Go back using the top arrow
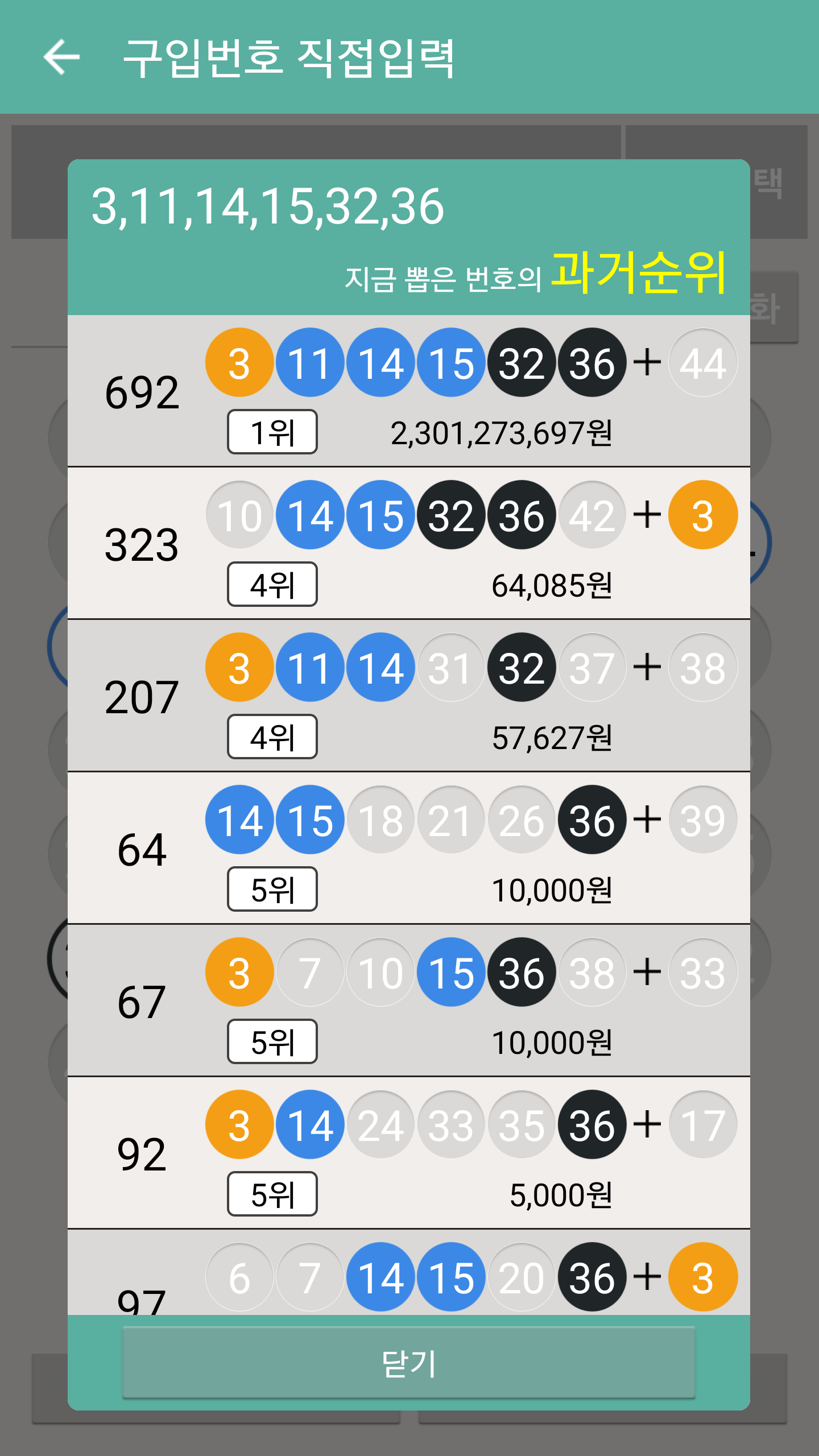The width and height of the screenshot is (819, 1456). tap(61, 57)
